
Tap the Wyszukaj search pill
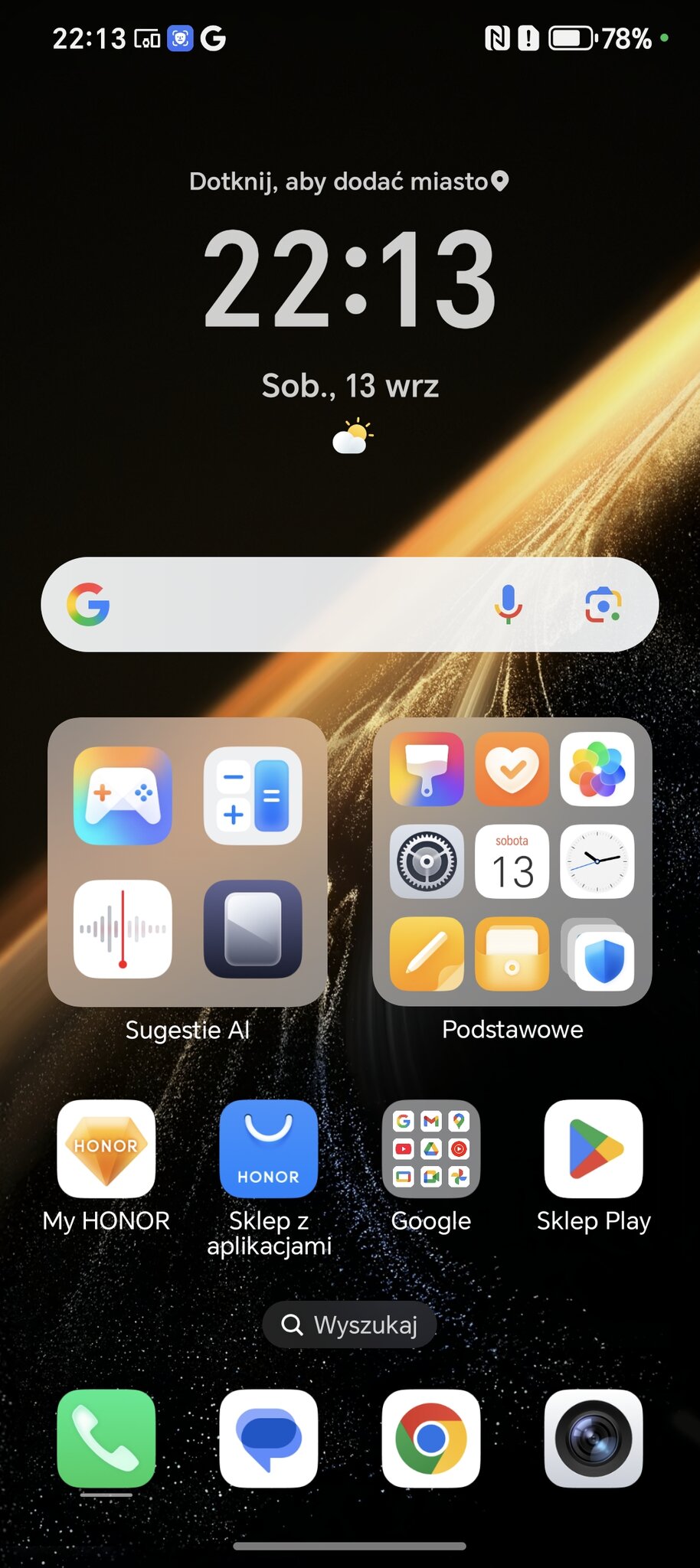click(350, 1325)
